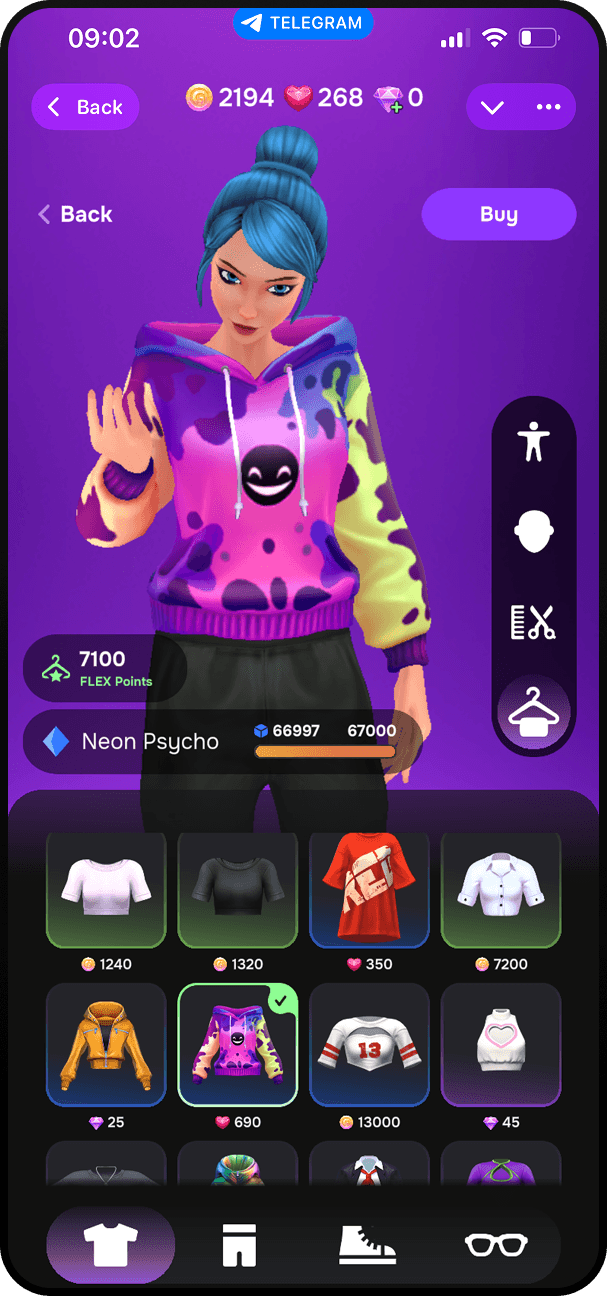Choose the orange hooded jacket for 25 gems

(106, 1044)
